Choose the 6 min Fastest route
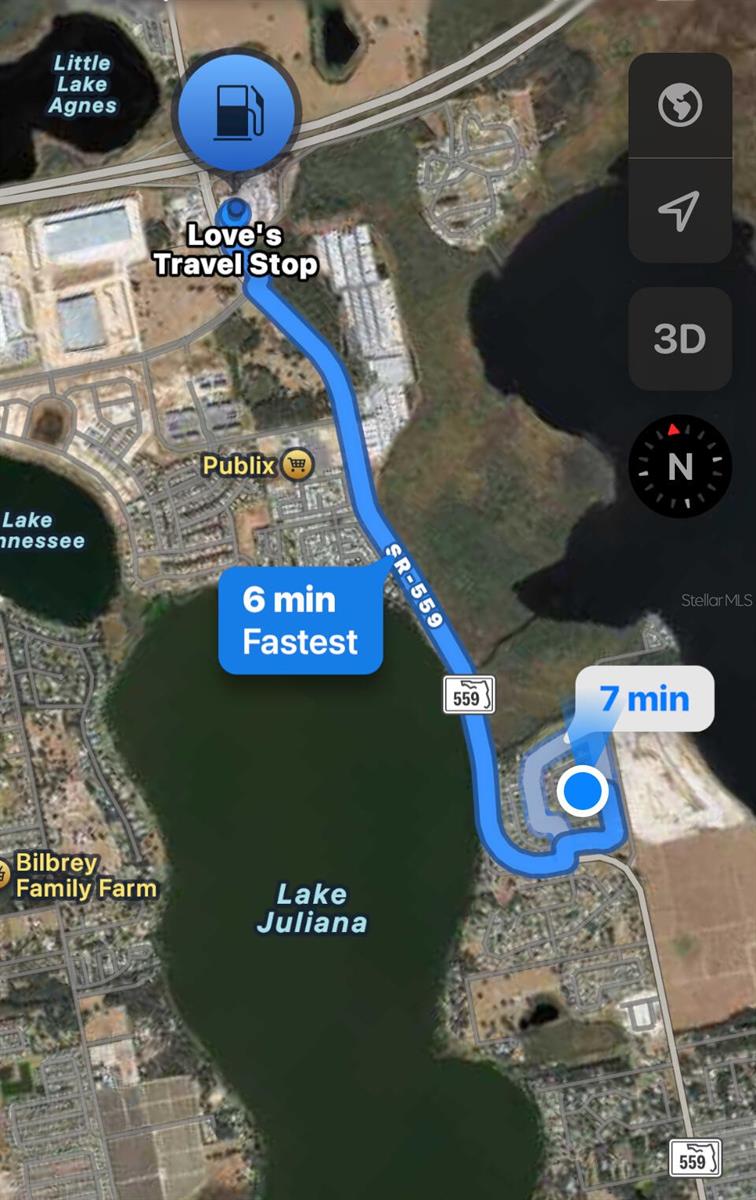This screenshot has width=756, height=1200. coord(299,619)
